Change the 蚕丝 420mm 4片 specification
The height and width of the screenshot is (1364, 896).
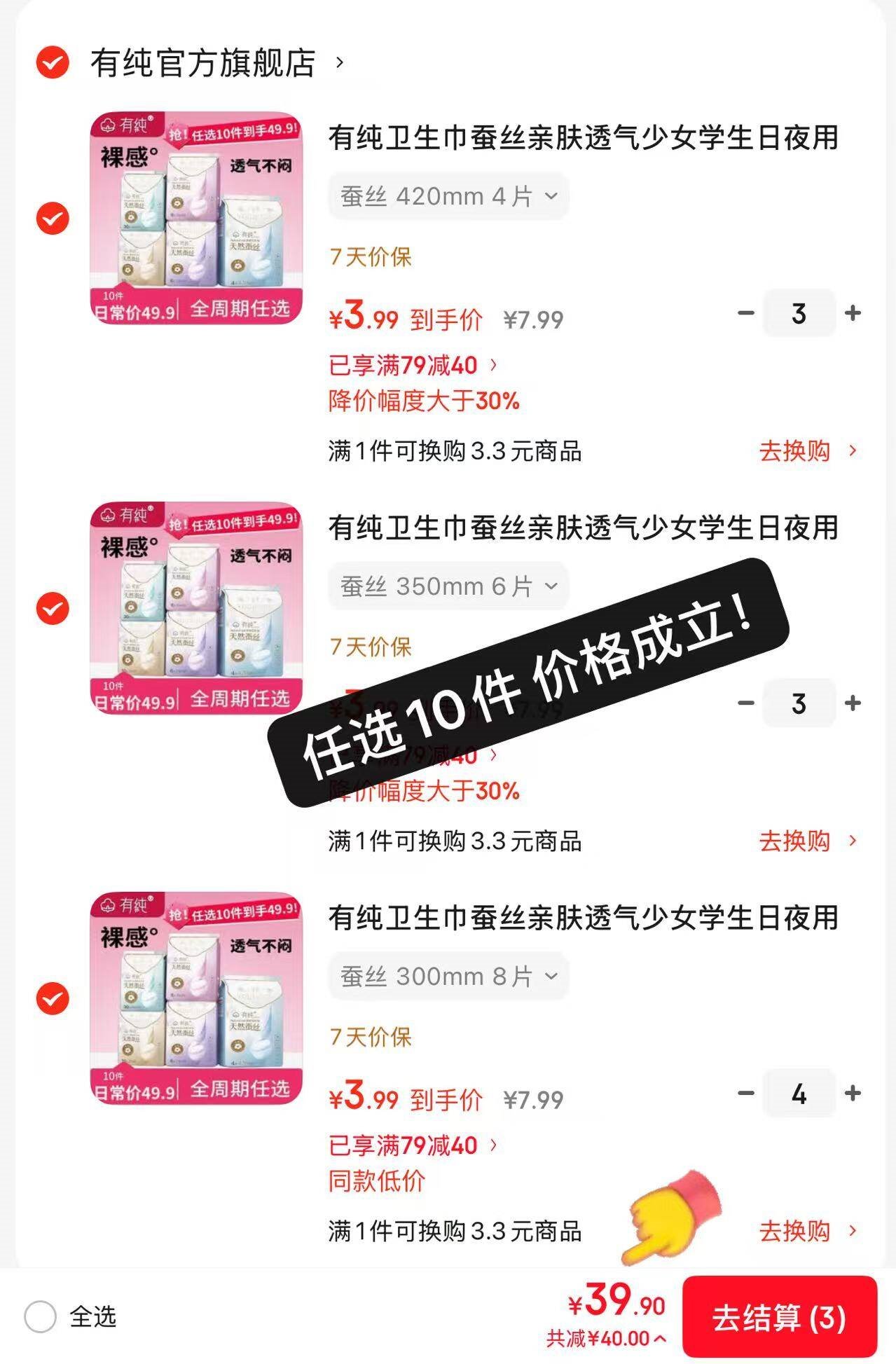click(448, 196)
